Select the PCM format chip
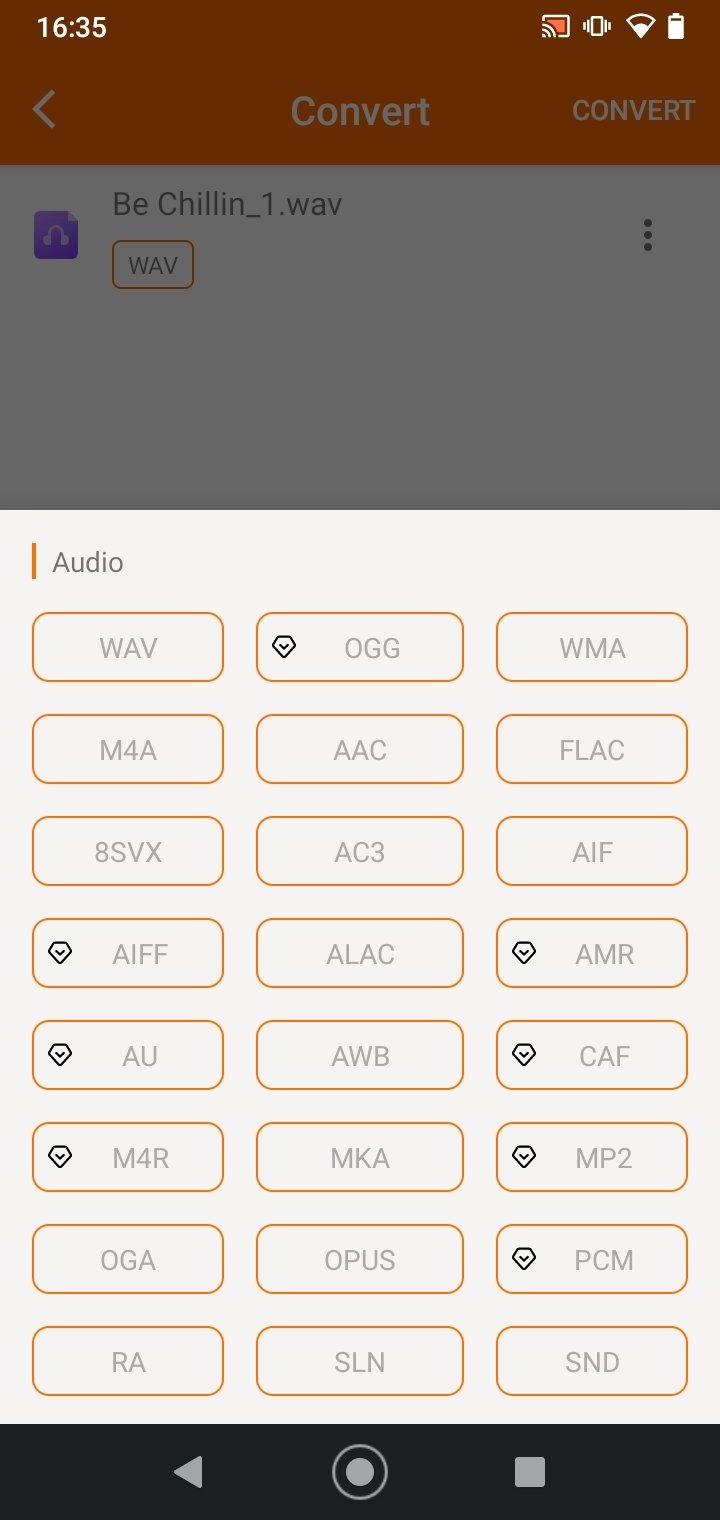 click(x=592, y=1259)
